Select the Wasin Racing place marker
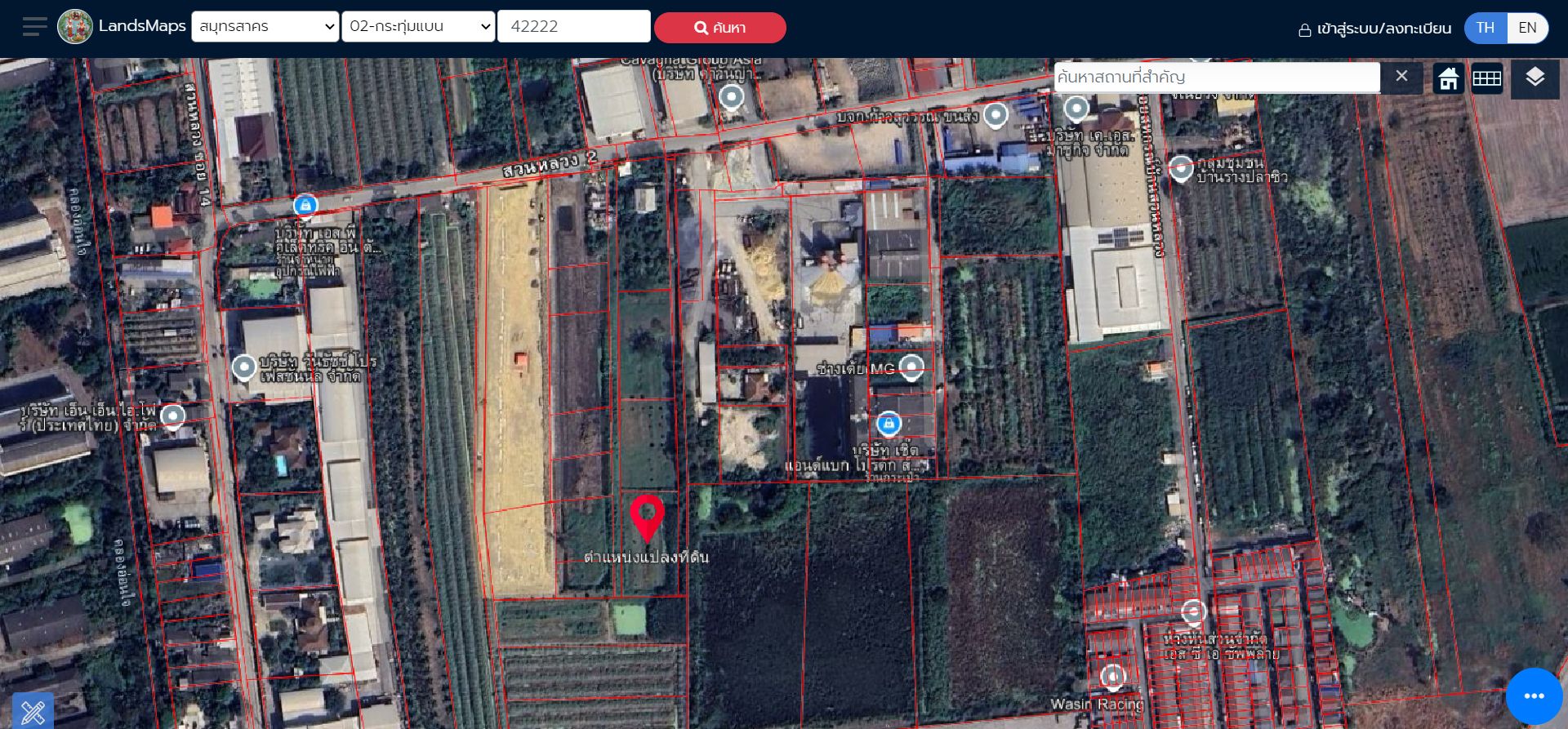1568x729 pixels. (1113, 676)
